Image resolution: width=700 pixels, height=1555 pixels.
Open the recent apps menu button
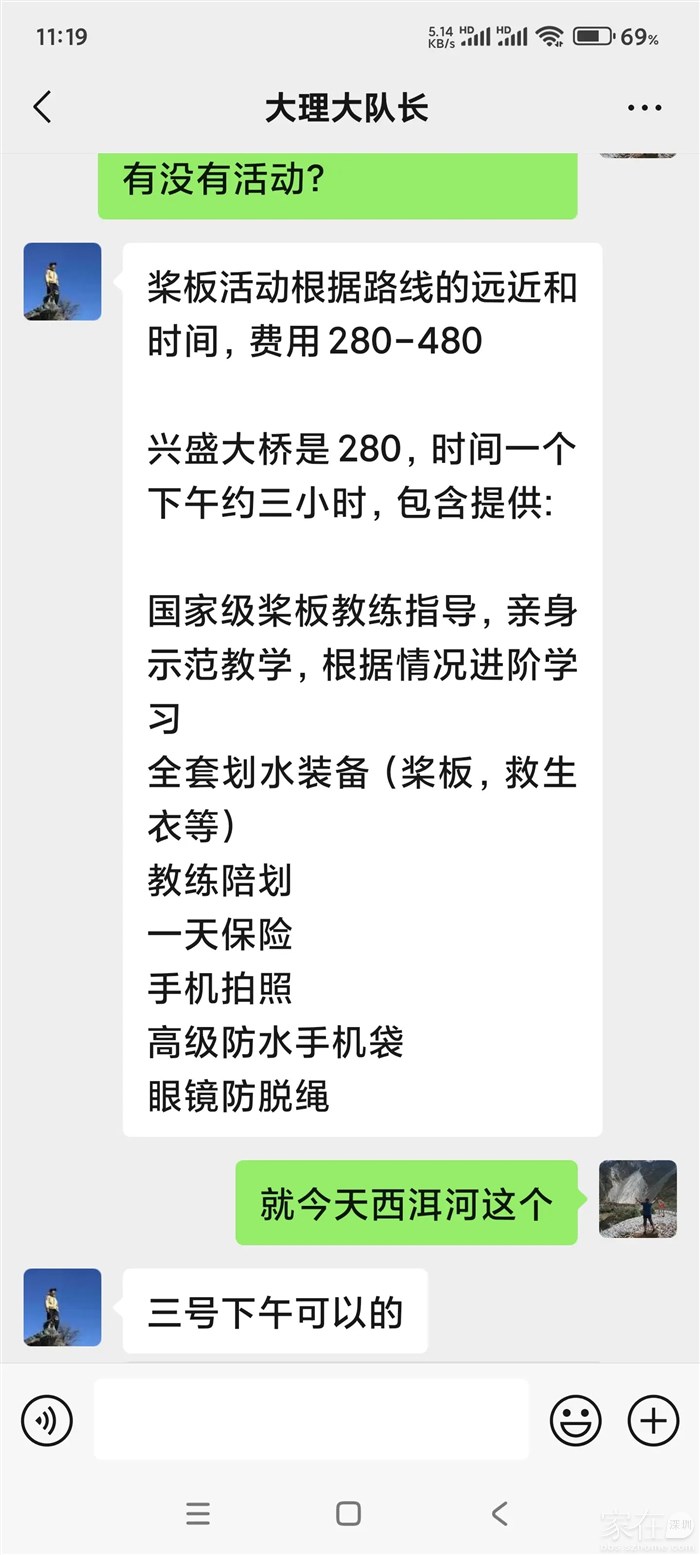point(198,1513)
